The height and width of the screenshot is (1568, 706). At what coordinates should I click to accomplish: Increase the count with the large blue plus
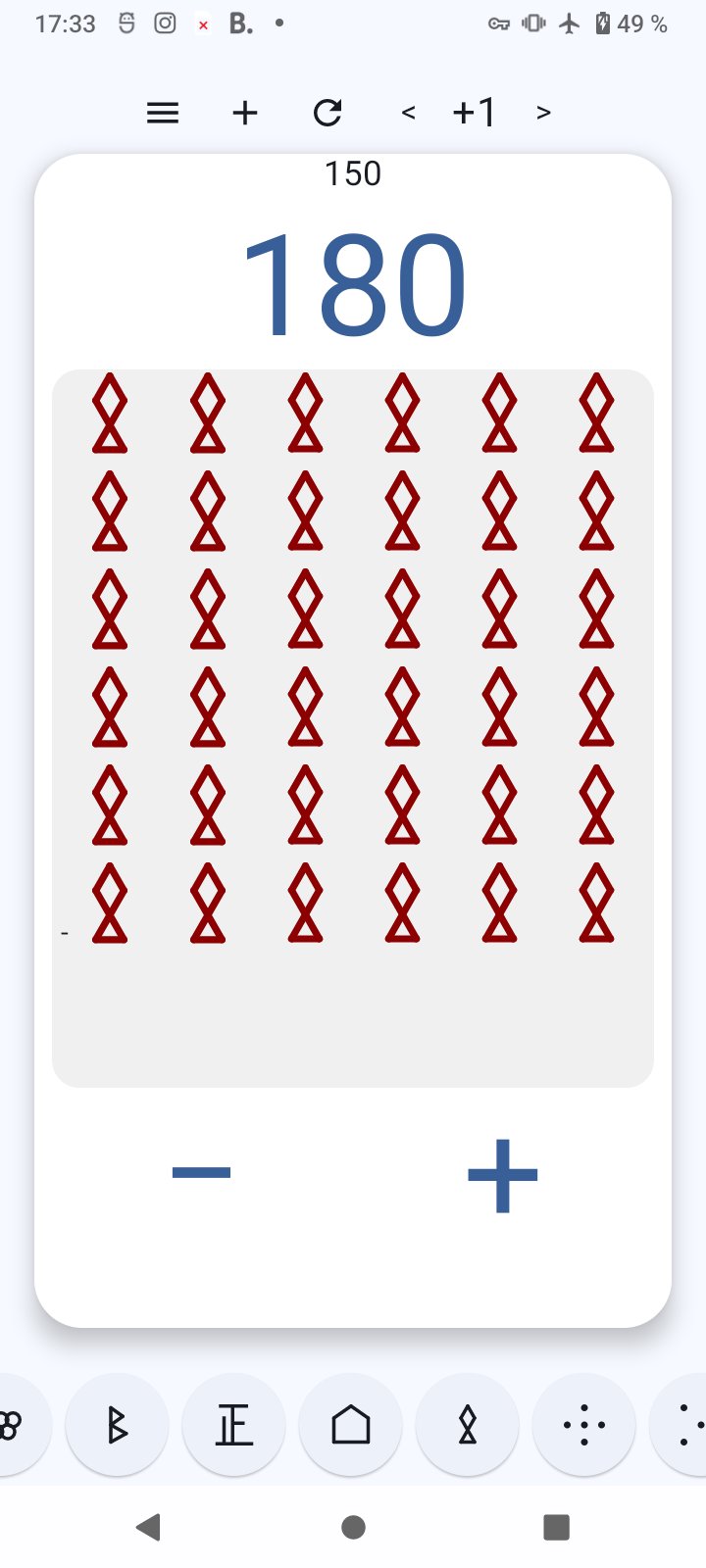[503, 1175]
